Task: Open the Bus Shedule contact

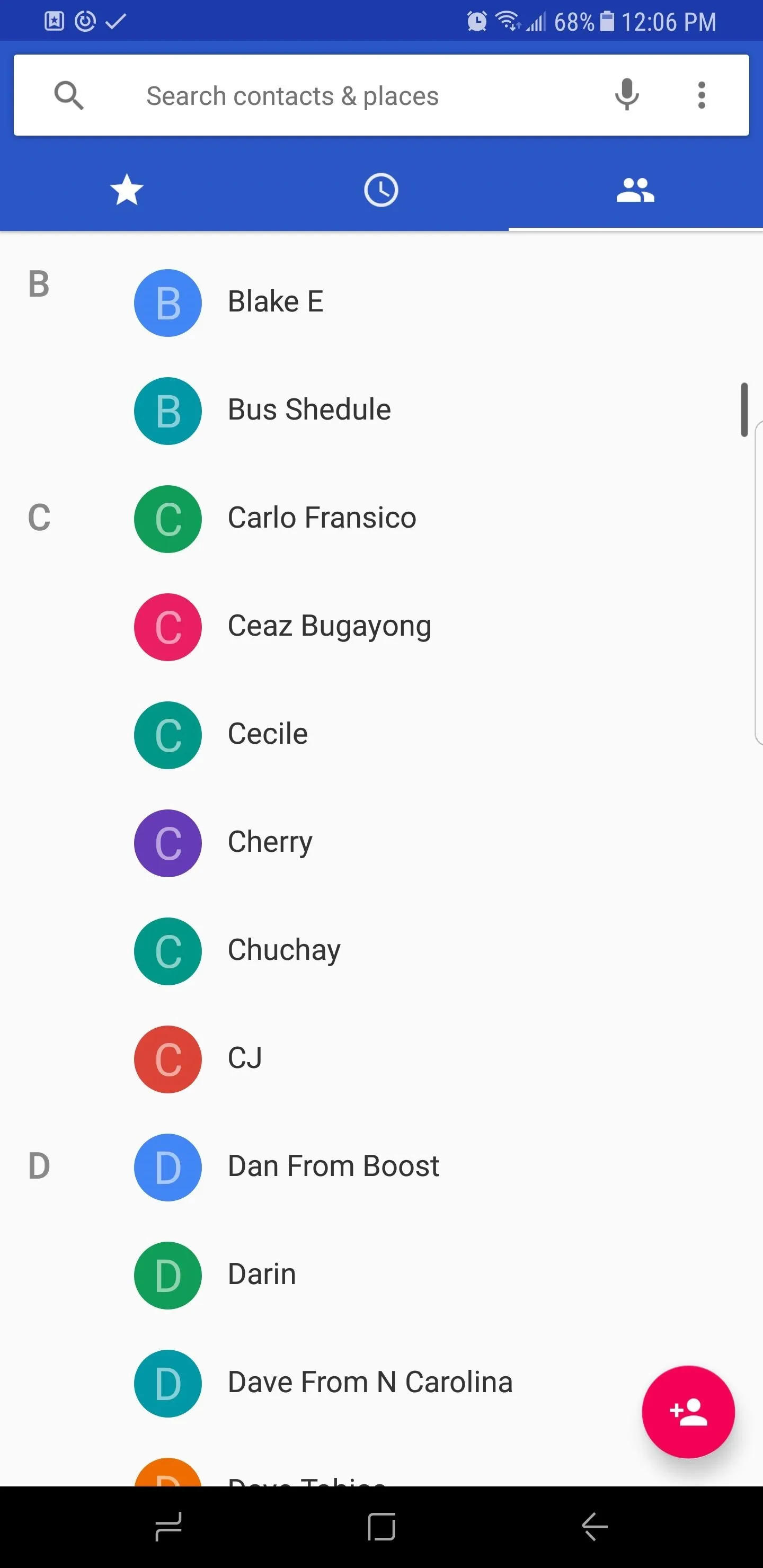Action: pos(381,411)
